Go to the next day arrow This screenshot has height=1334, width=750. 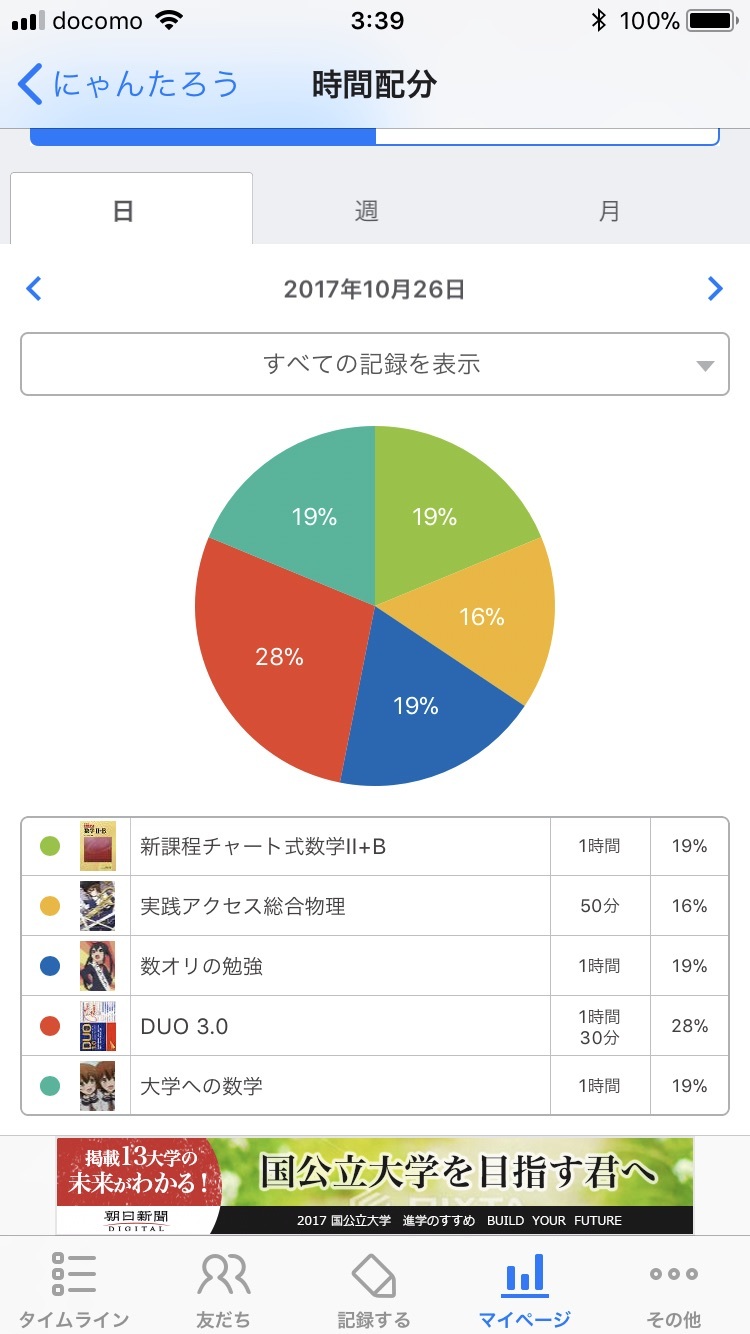715,289
